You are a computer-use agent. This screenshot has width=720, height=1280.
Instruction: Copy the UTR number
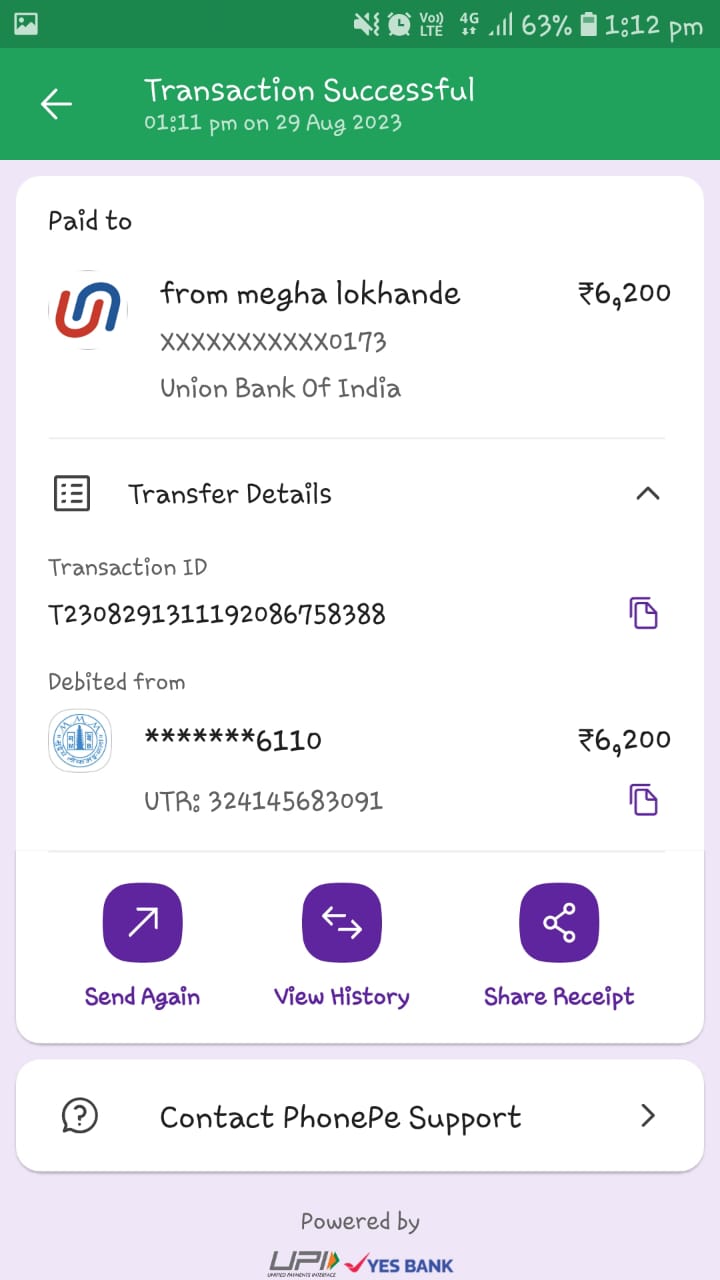[x=643, y=800]
